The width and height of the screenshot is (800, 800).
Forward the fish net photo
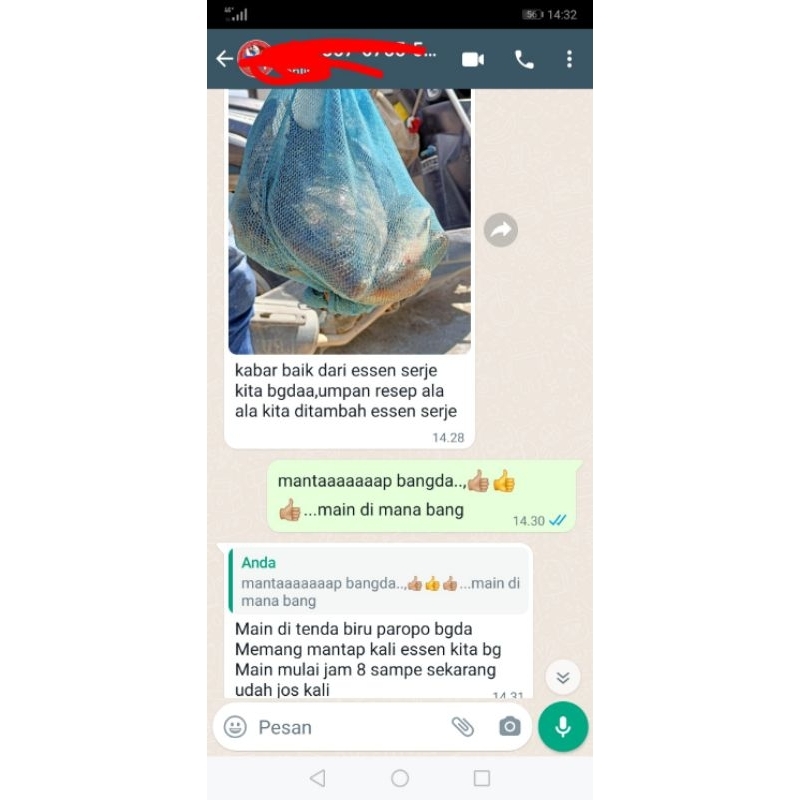tap(500, 230)
